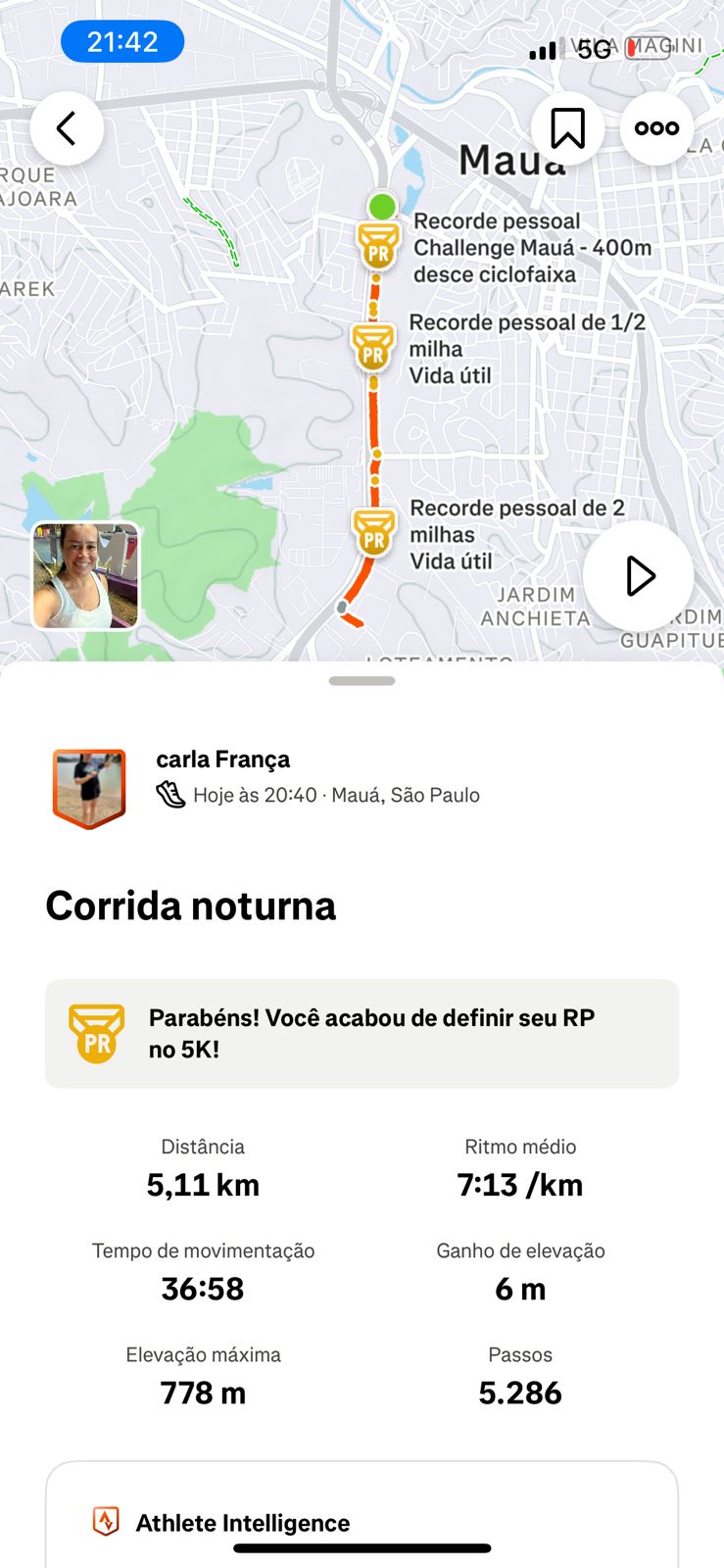Open carla França's profile picture
Screen dimensions: 724x1568
pyautogui.click(x=89, y=788)
